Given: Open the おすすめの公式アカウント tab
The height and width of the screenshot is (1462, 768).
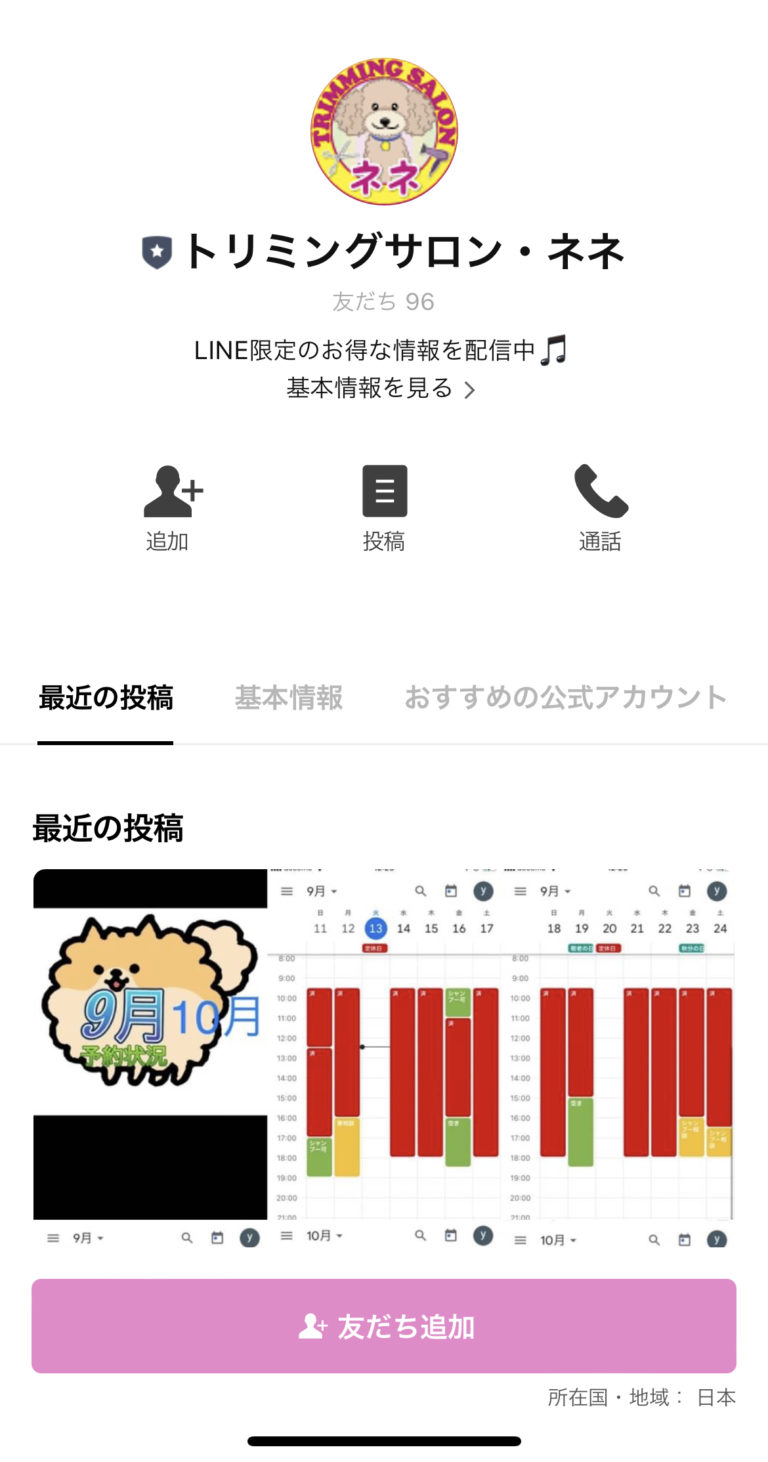Looking at the screenshot, I should coord(565,698).
